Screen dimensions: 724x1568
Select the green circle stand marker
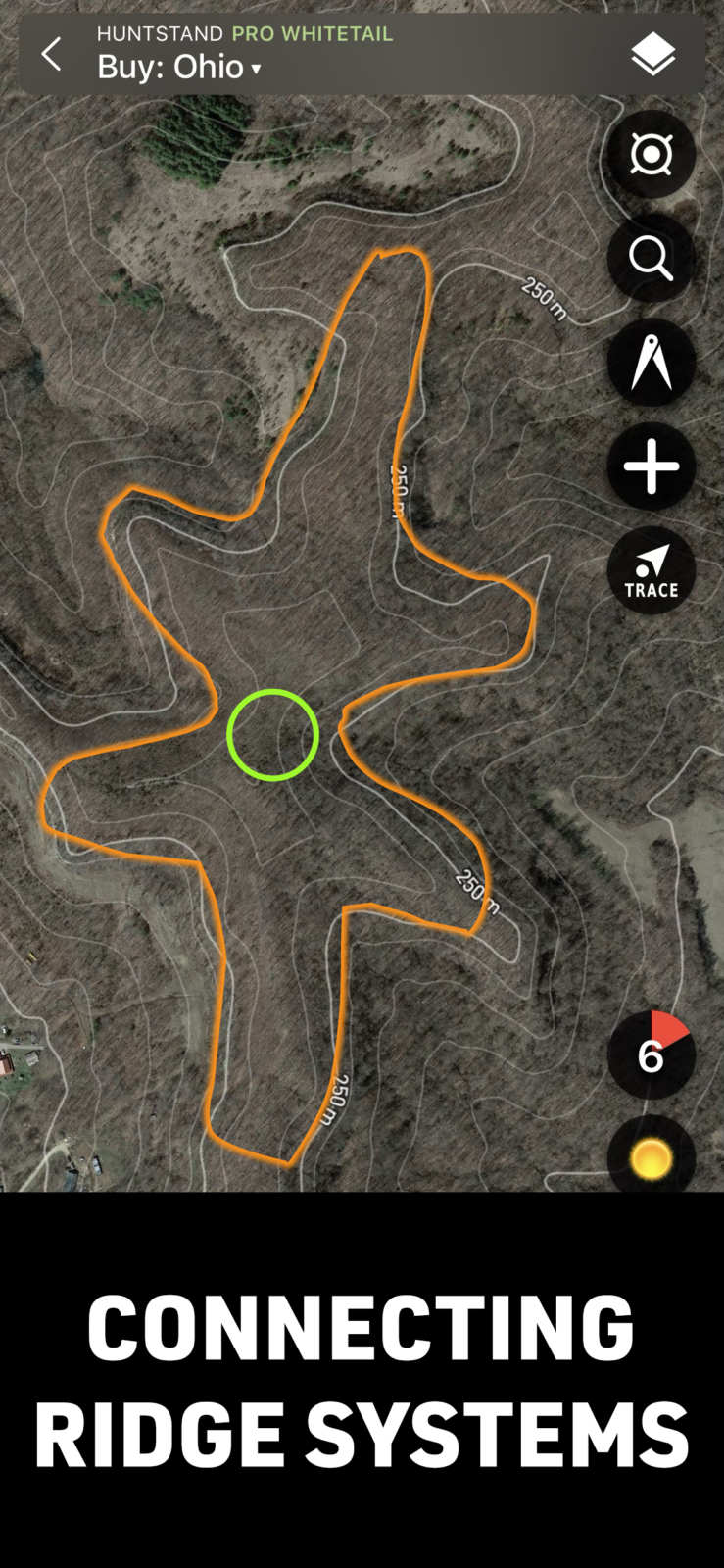(273, 735)
